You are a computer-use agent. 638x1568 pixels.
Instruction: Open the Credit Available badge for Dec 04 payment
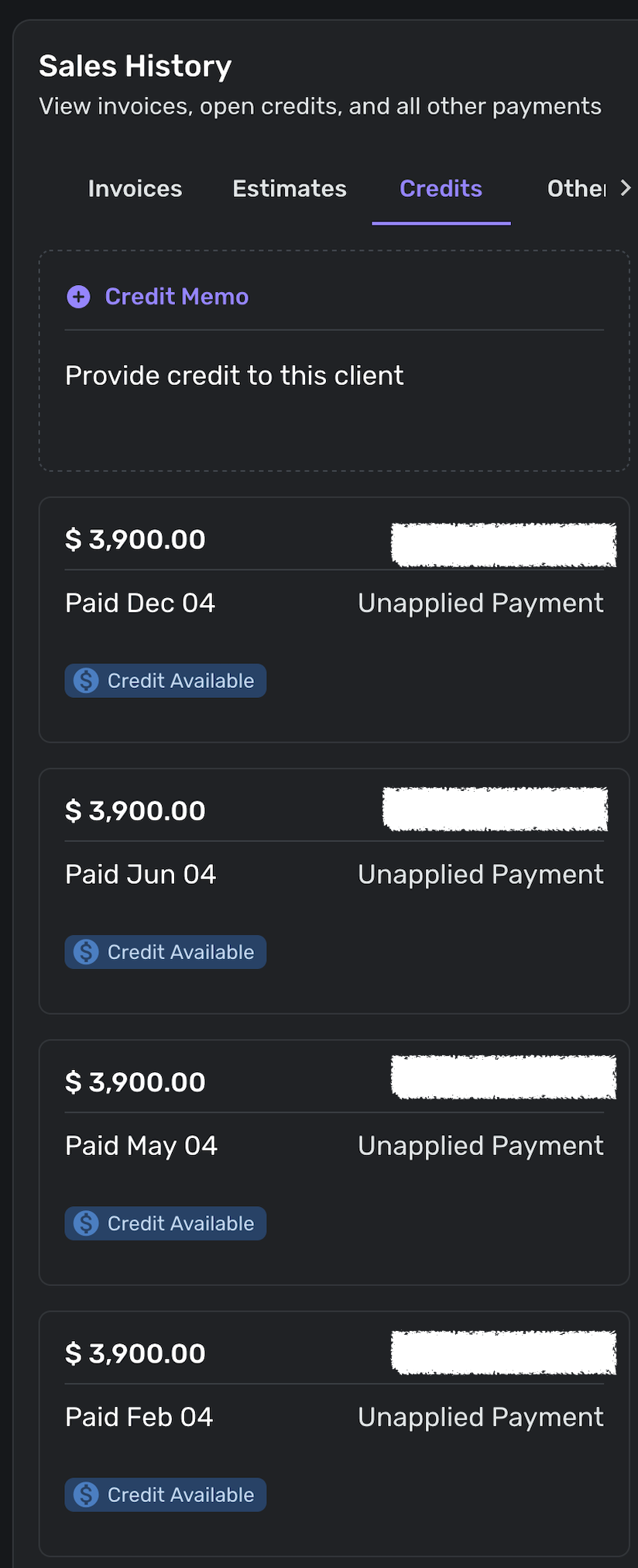(x=165, y=680)
